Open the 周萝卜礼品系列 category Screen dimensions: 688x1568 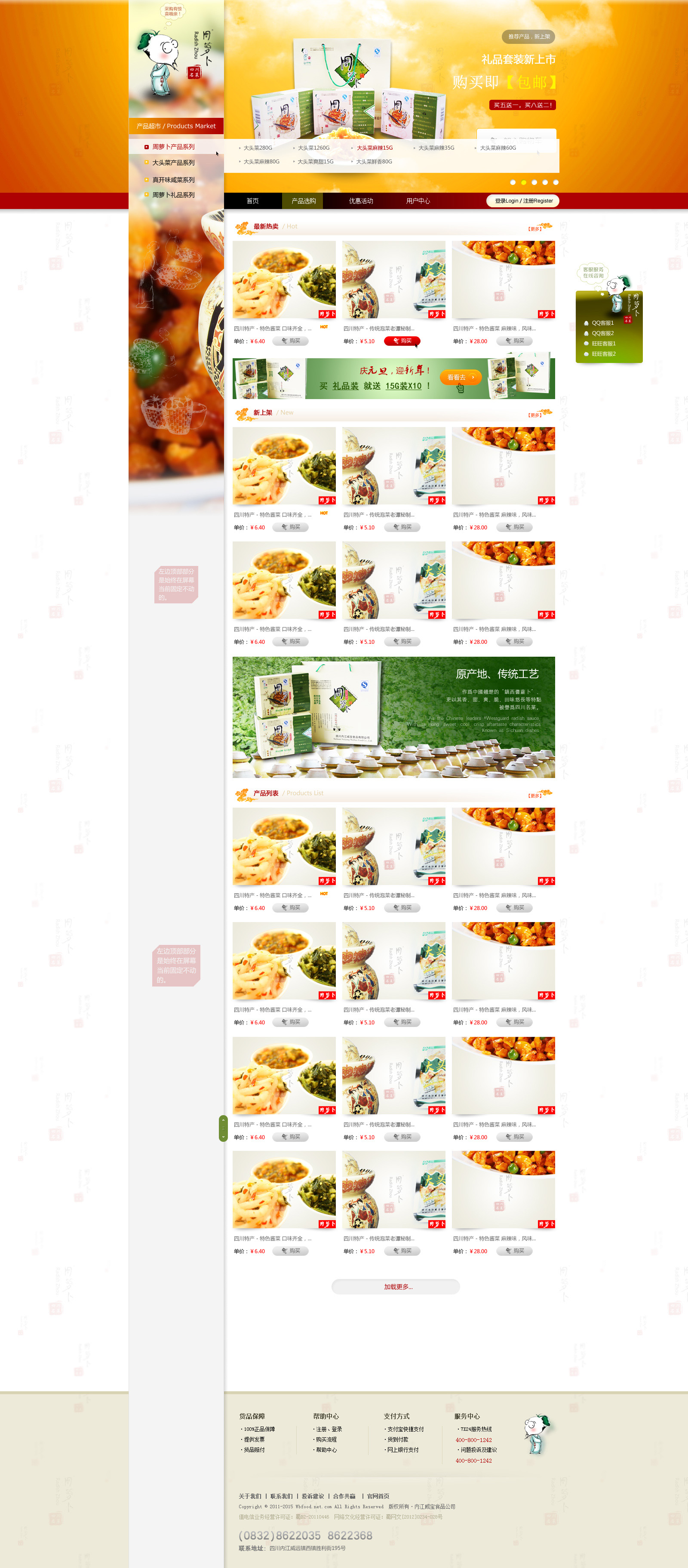pyautogui.click(x=173, y=195)
